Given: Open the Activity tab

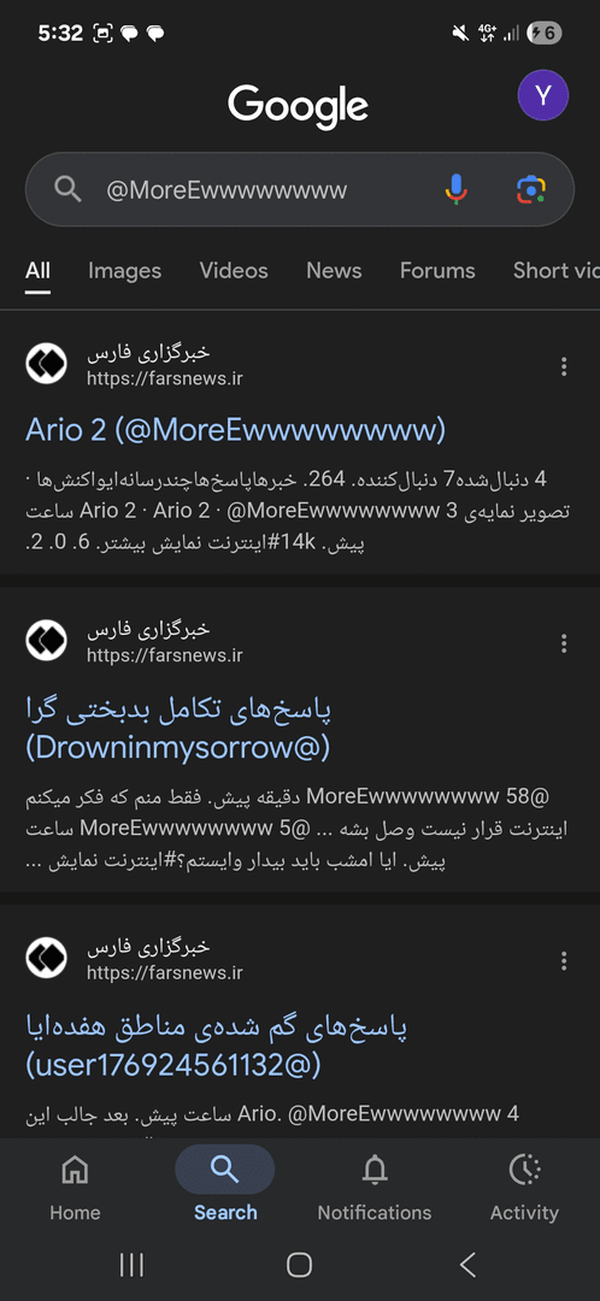Looking at the screenshot, I should pos(524,1187).
